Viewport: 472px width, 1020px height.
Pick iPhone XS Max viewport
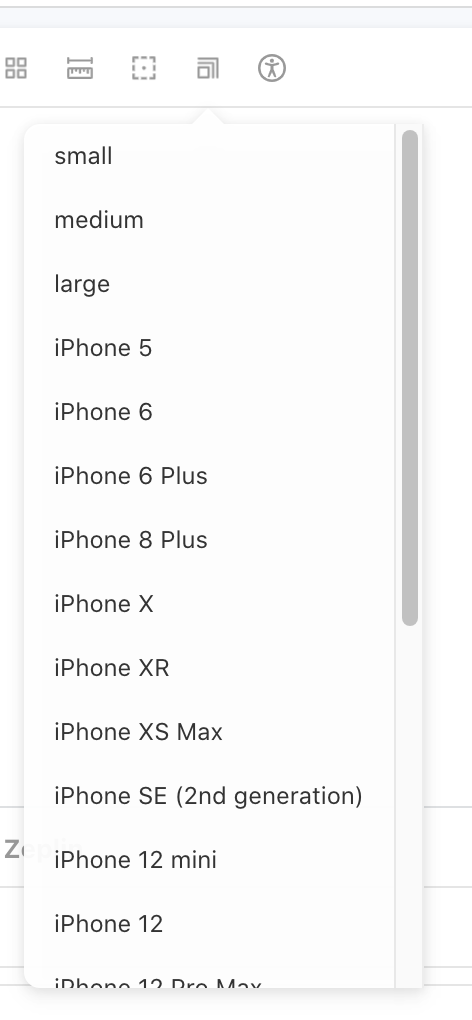tap(209, 732)
